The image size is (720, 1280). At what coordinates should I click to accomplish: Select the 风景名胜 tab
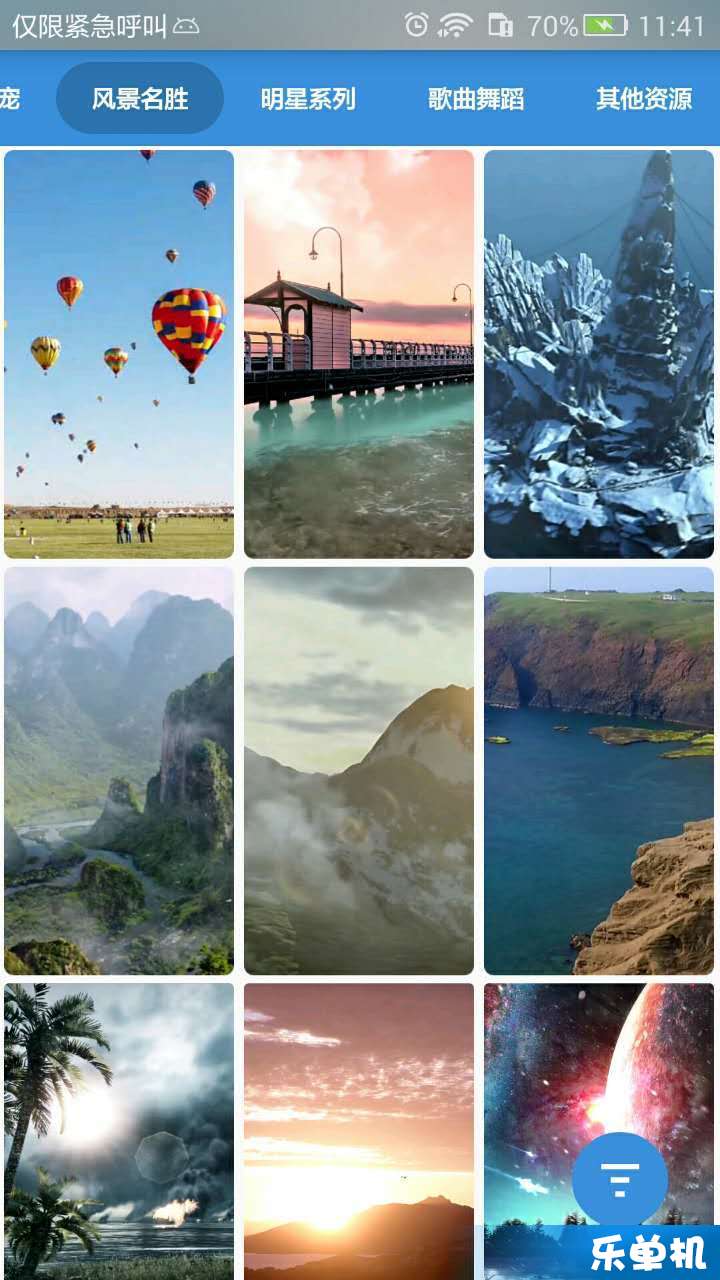(140, 98)
